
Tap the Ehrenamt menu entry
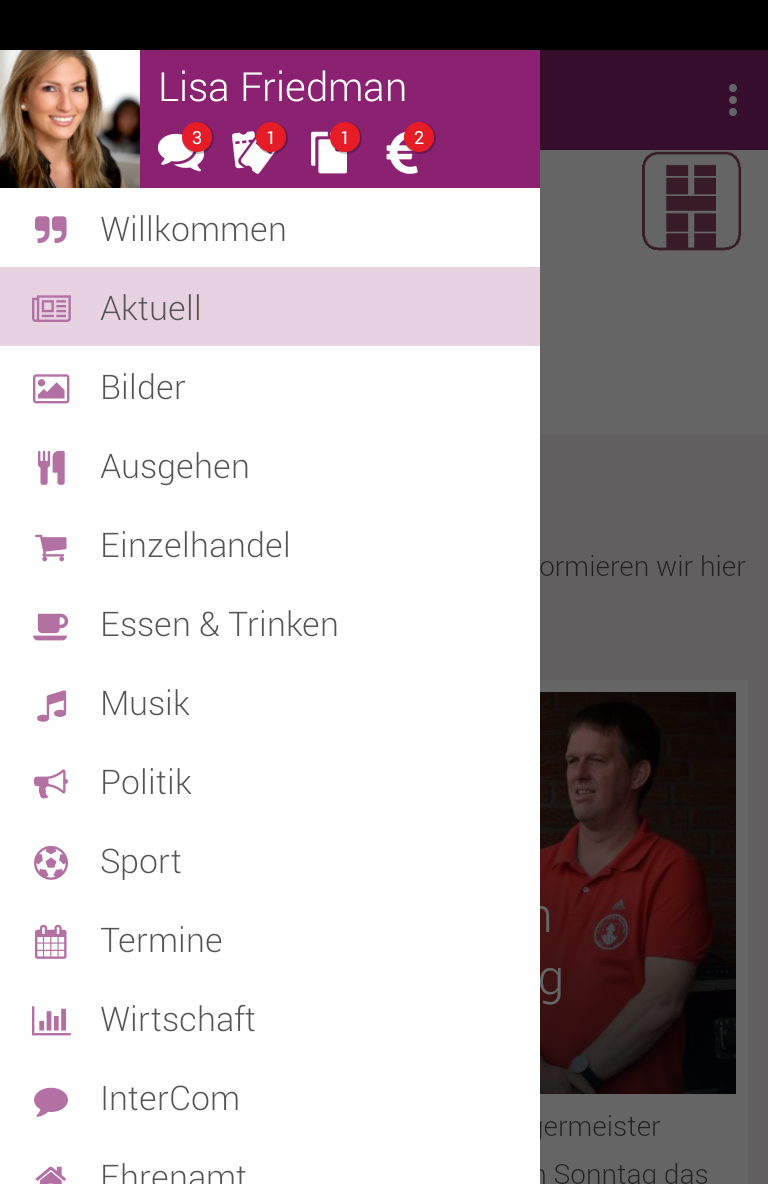[x=173, y=1172]
